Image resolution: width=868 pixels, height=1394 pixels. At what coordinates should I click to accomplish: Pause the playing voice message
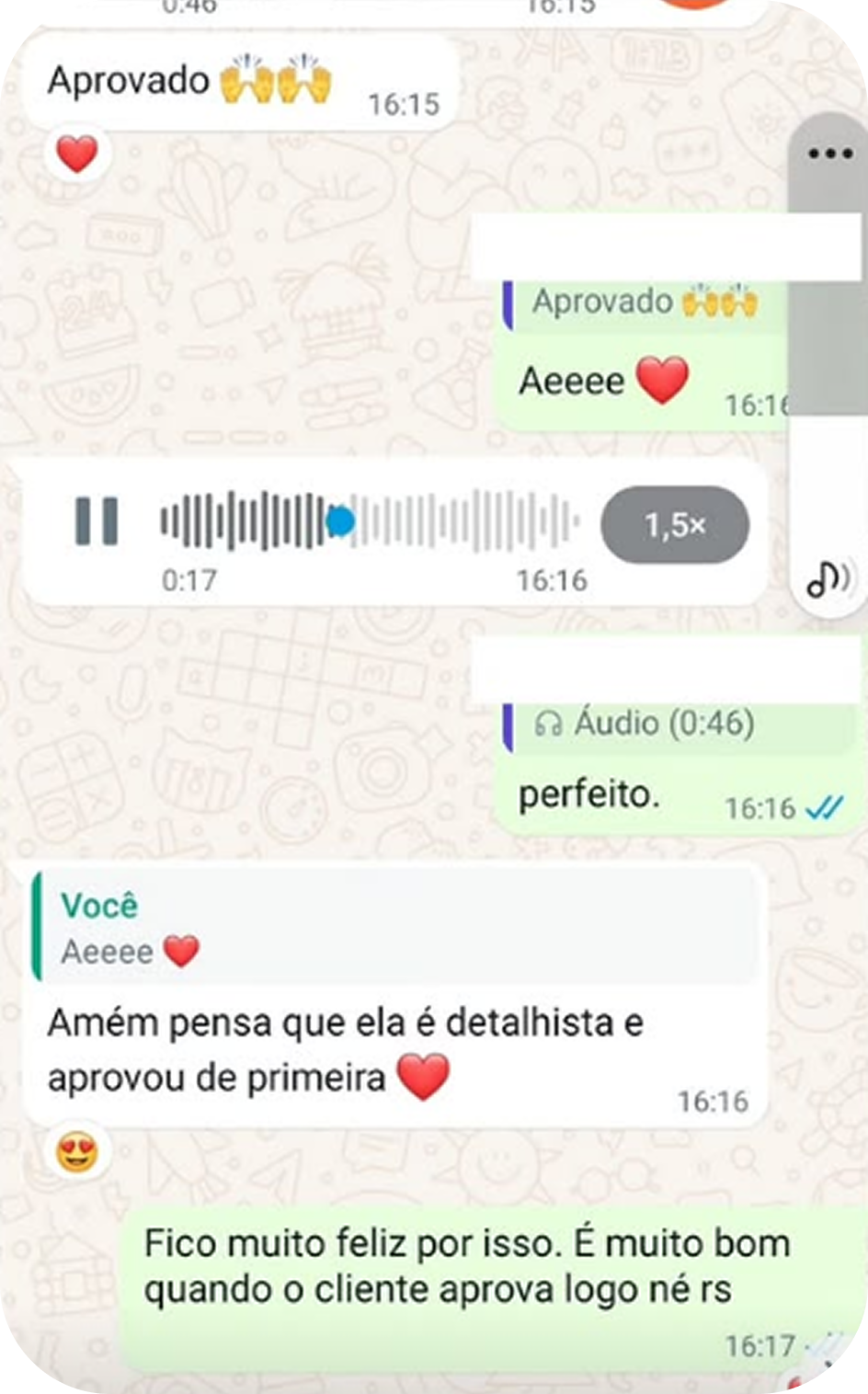tap(97, 521)
